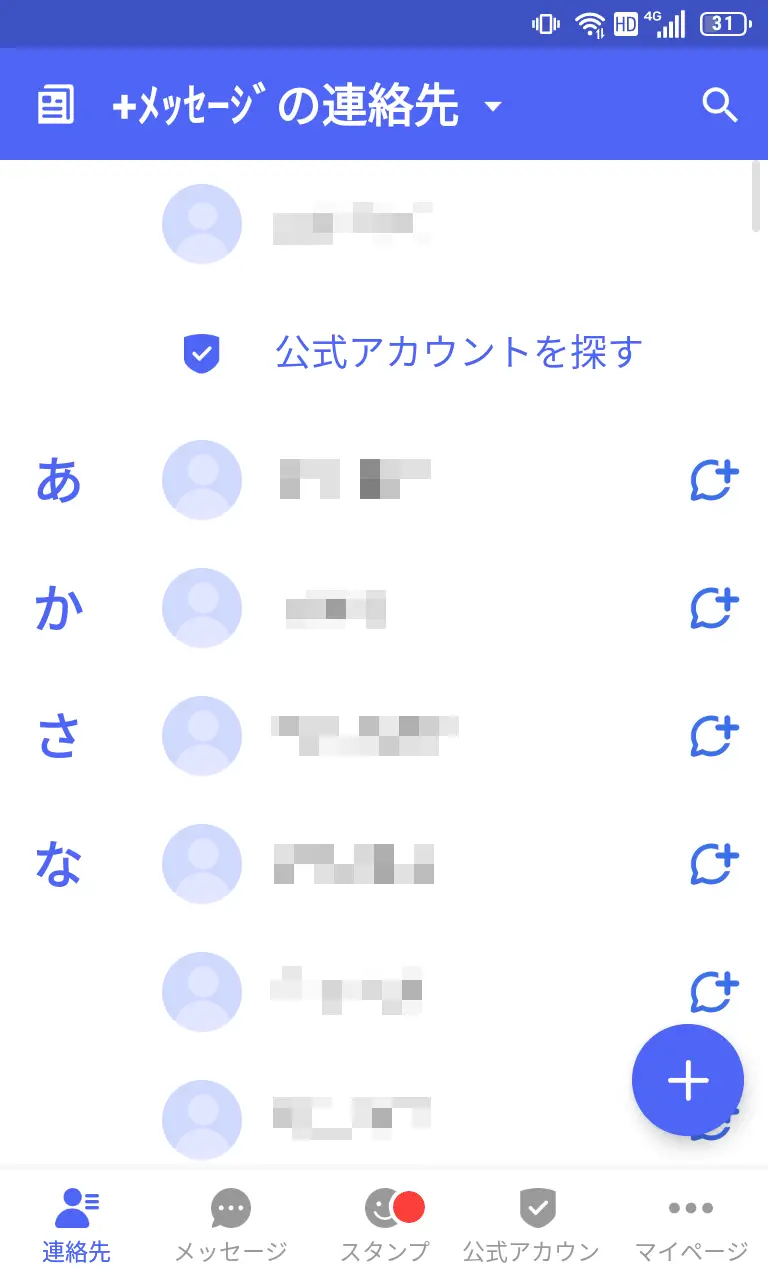
Task: Select the 連絡先 tab
Action: click(77, 1224)
